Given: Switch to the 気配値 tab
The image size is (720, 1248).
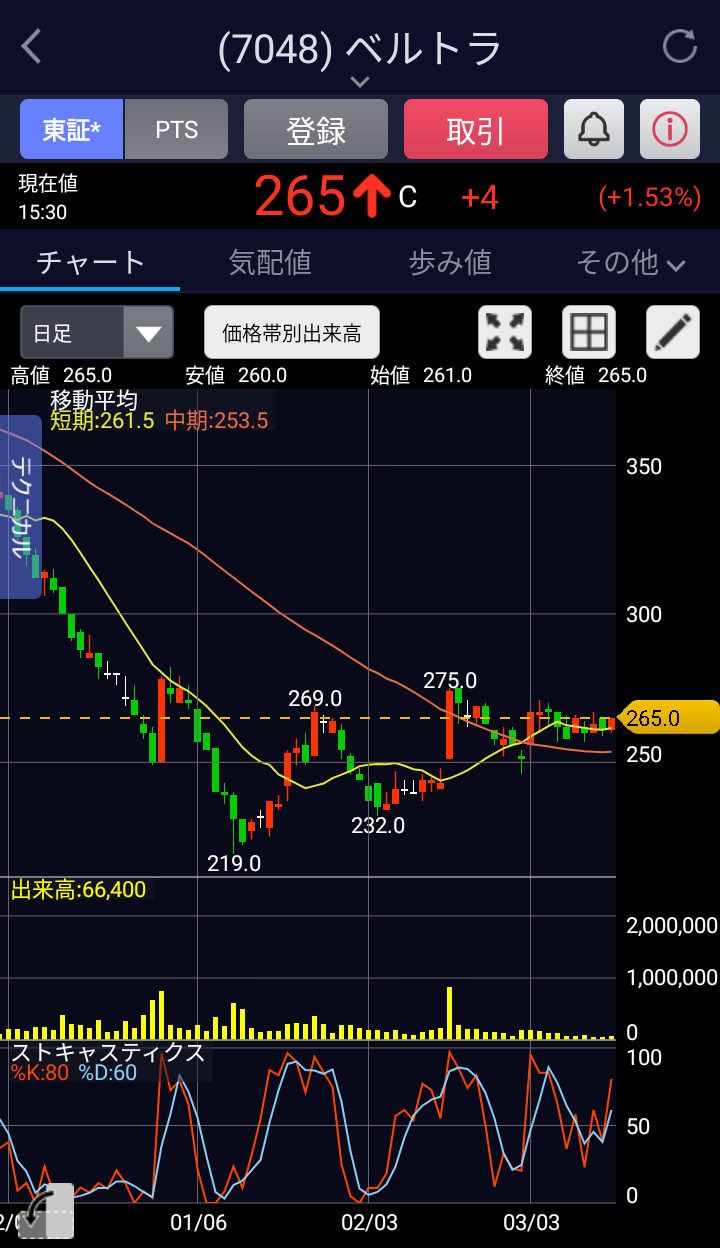Looking at the screenshot, I should (x=270, y=263).
